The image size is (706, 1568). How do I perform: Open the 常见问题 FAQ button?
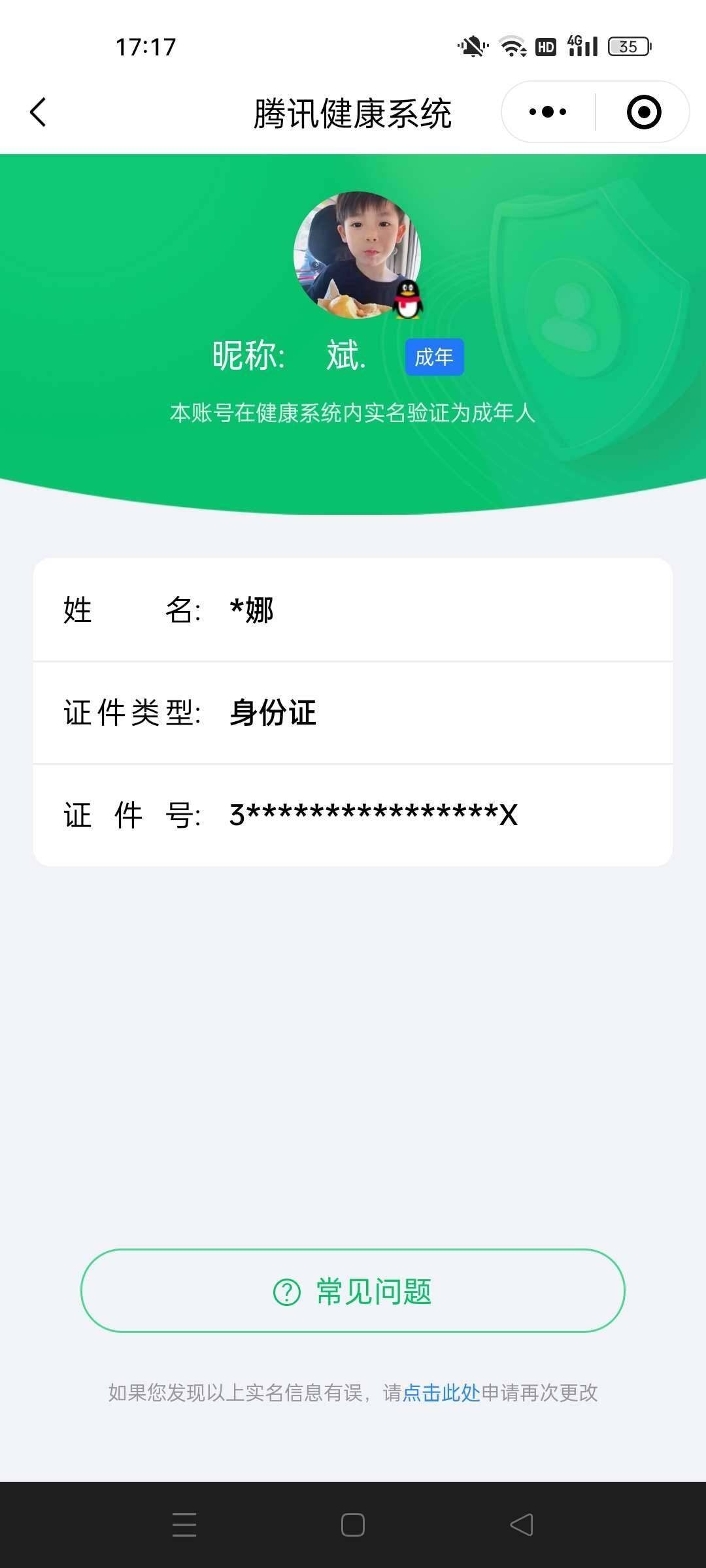point(353,1291)
